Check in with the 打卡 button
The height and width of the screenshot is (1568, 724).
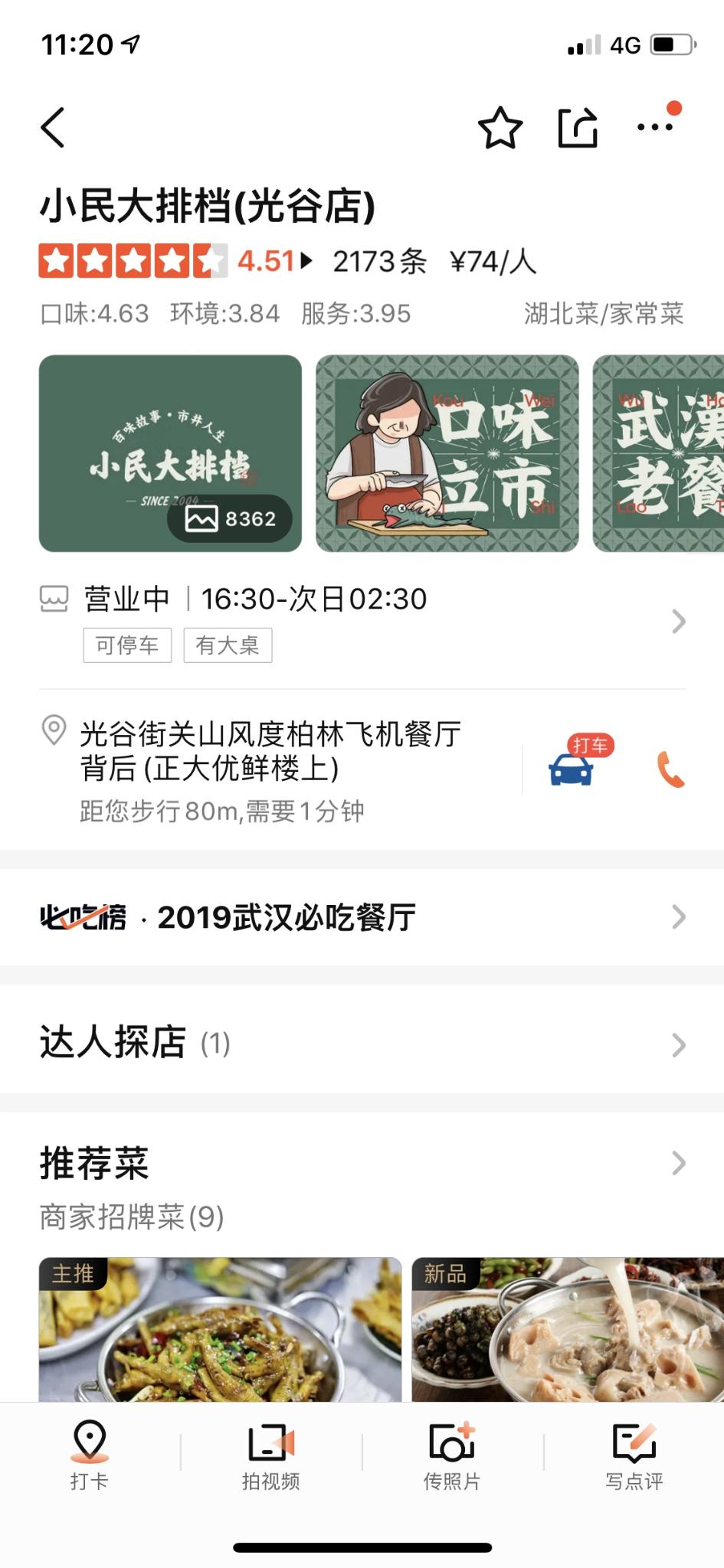pos(90,1455)
